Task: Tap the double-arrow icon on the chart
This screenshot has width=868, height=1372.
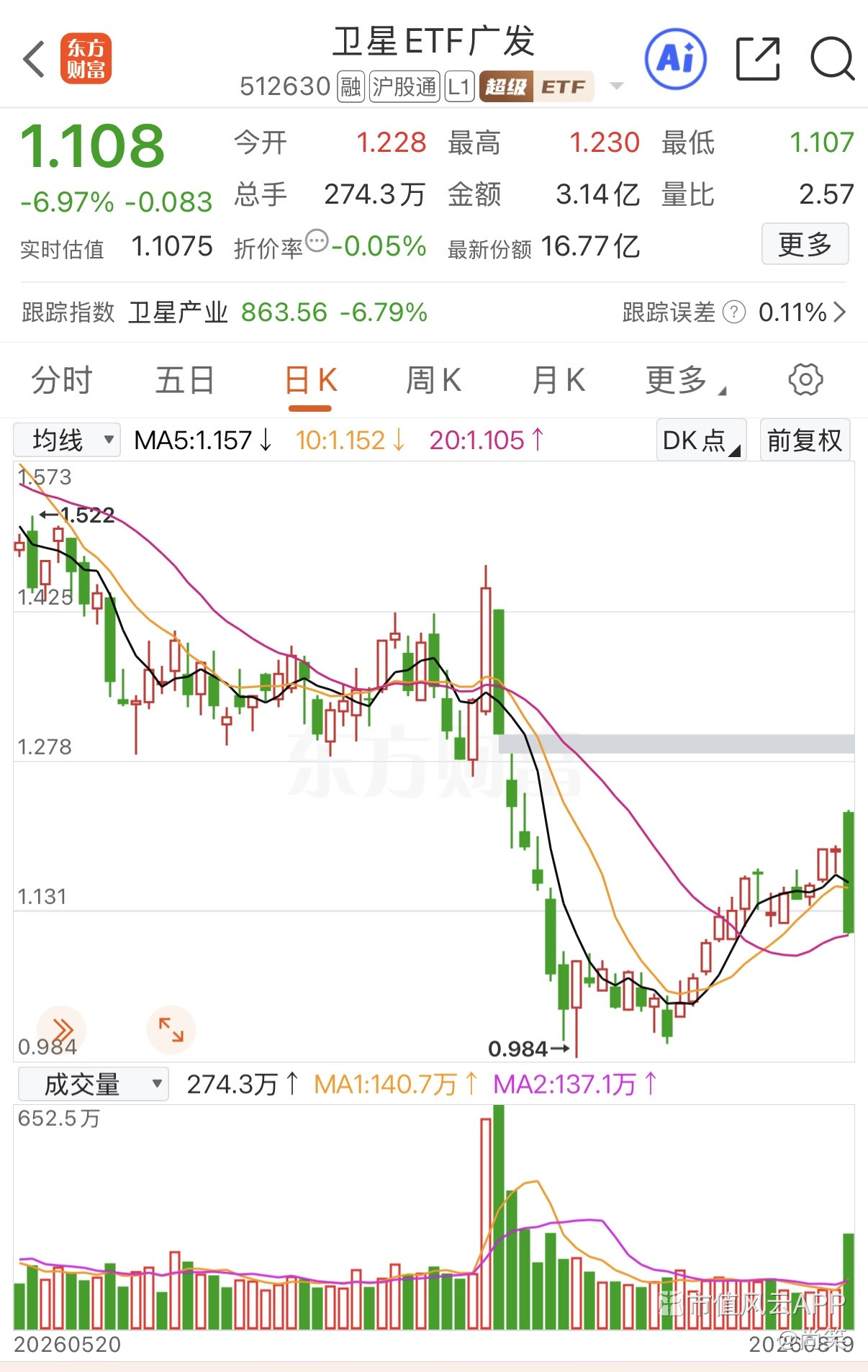Action: (62, 1029)
